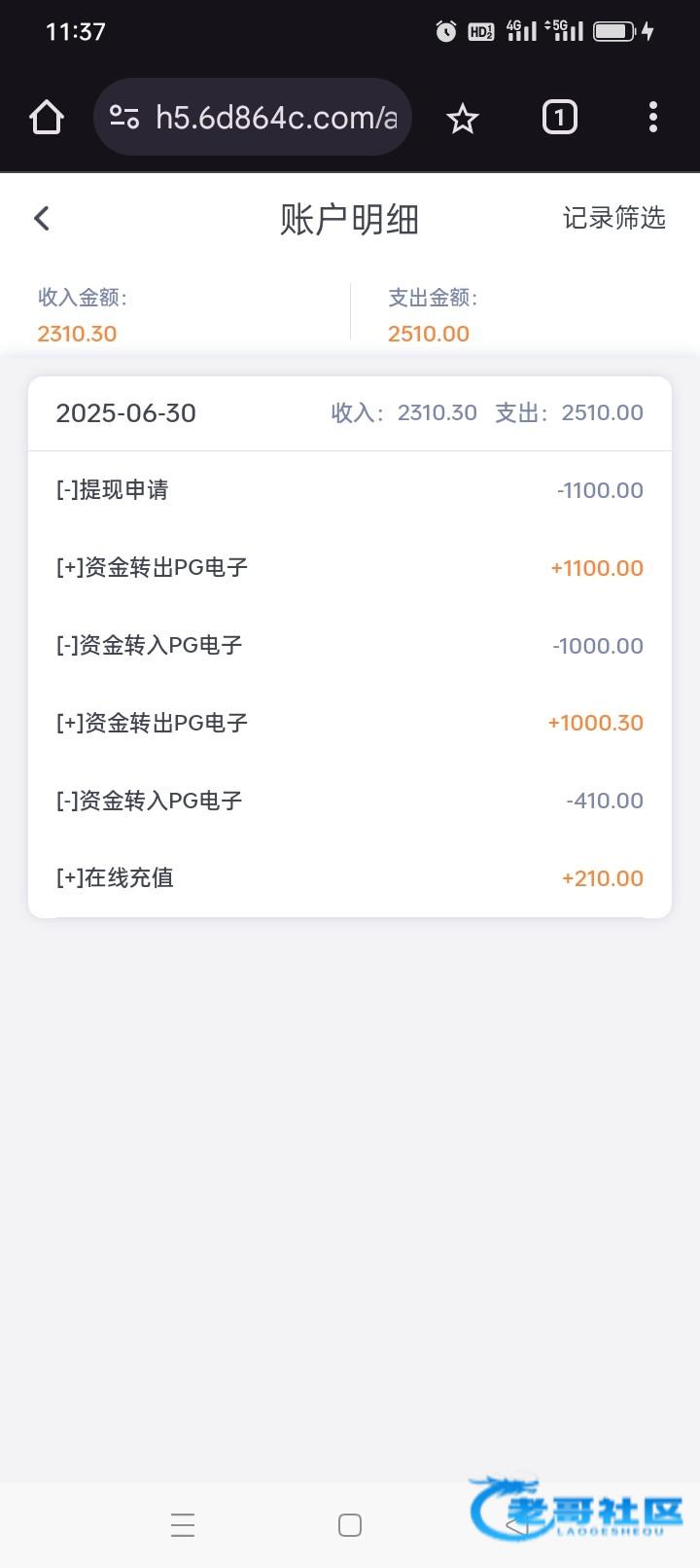Tap the URL address bar
The height and width of the screenshot is (1568, 700).
[275, 118]
